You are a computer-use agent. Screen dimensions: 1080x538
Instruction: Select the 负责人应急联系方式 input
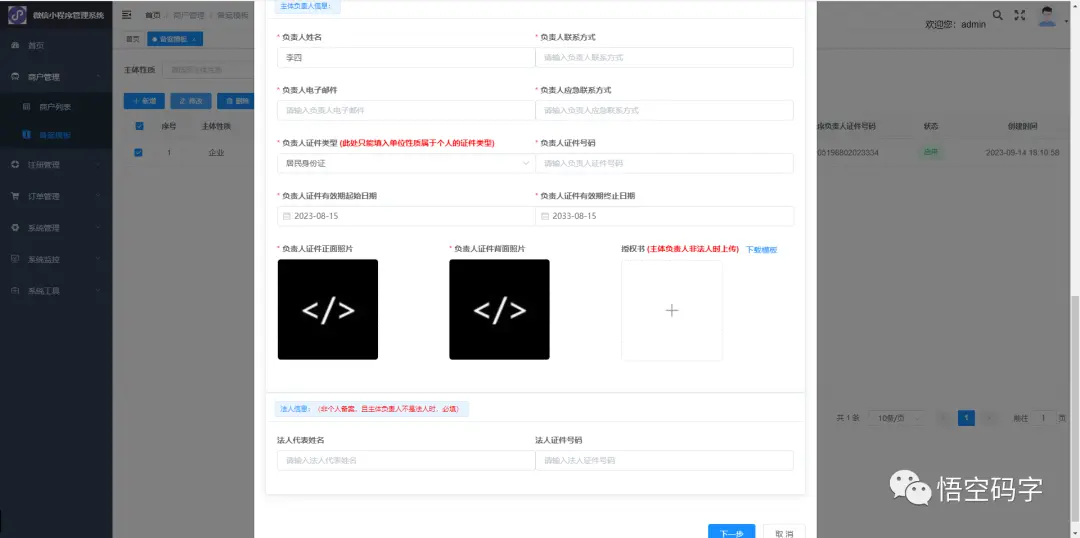click(x=664, y=110)
